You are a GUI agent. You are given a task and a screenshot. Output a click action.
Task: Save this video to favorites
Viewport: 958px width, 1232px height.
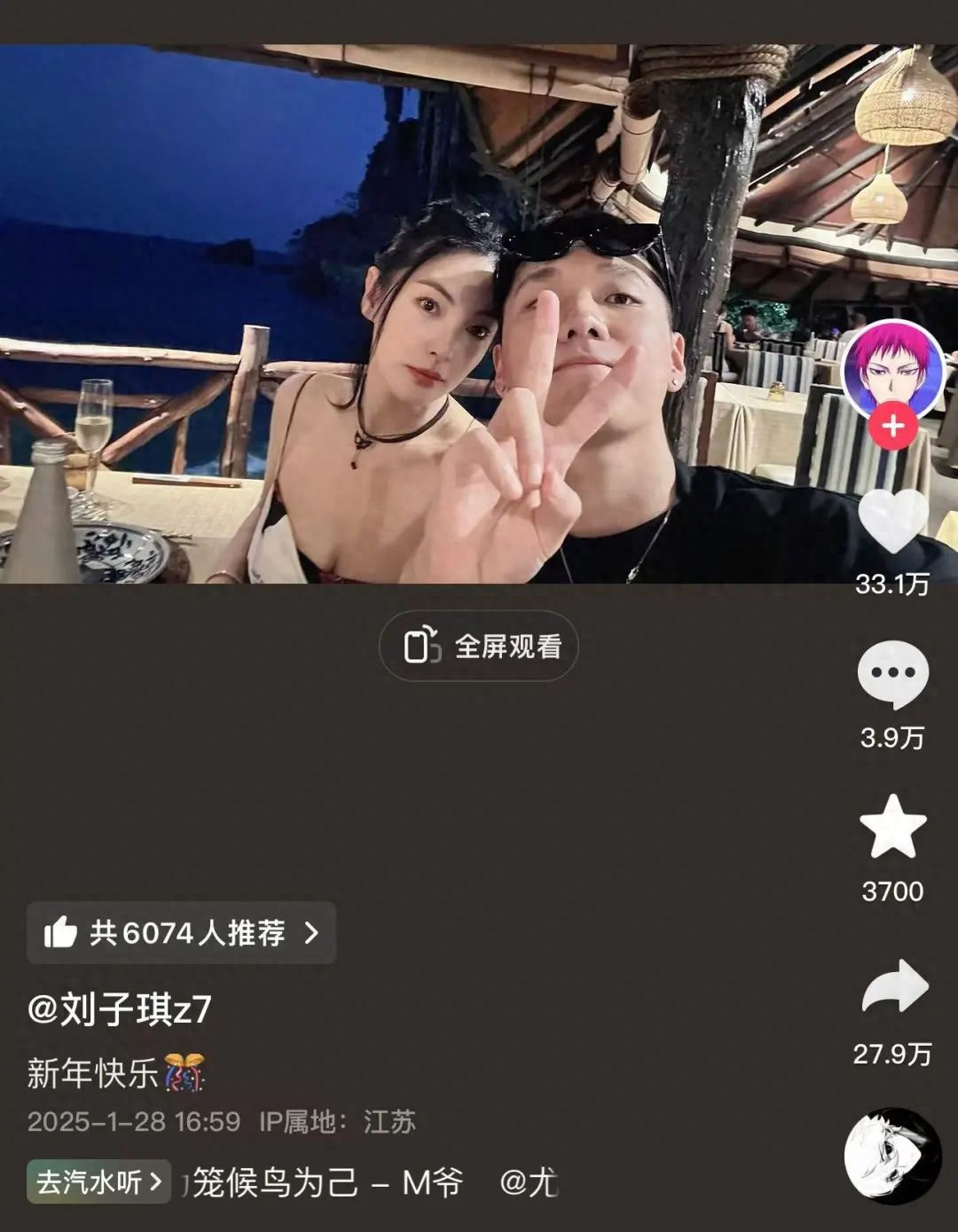(892, 827)
